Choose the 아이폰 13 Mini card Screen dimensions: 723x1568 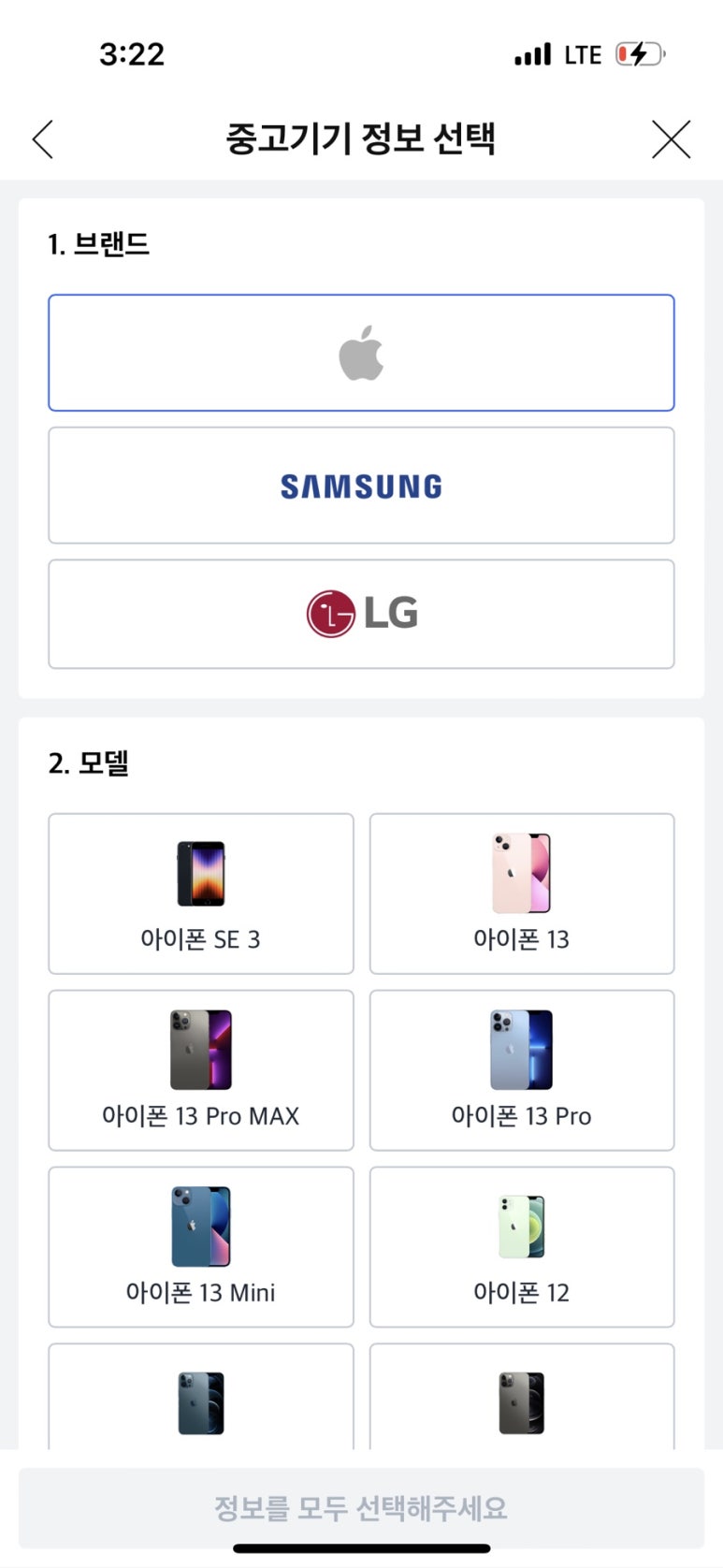(x=201, y=1246)
